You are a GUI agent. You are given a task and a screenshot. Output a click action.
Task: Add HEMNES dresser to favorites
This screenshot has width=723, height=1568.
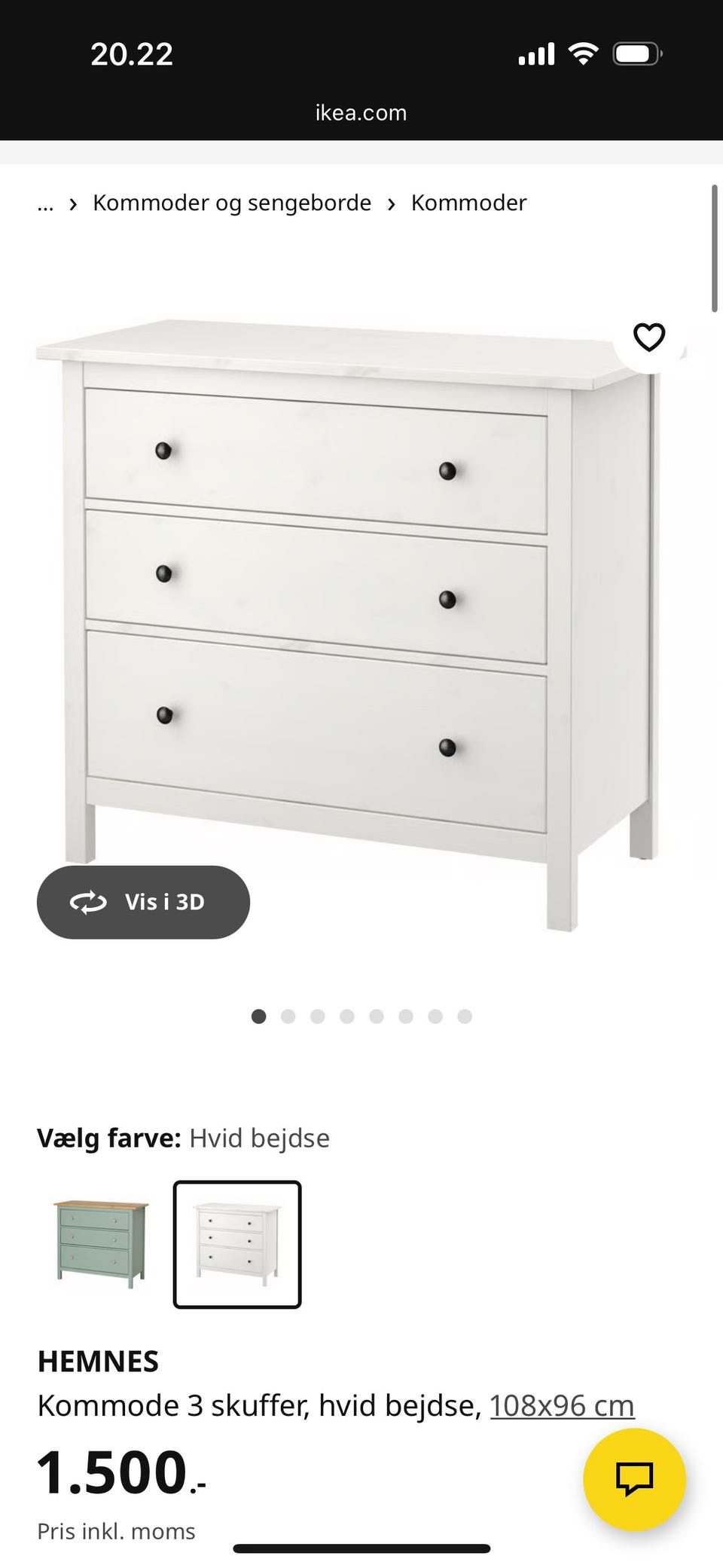(648, 337)
